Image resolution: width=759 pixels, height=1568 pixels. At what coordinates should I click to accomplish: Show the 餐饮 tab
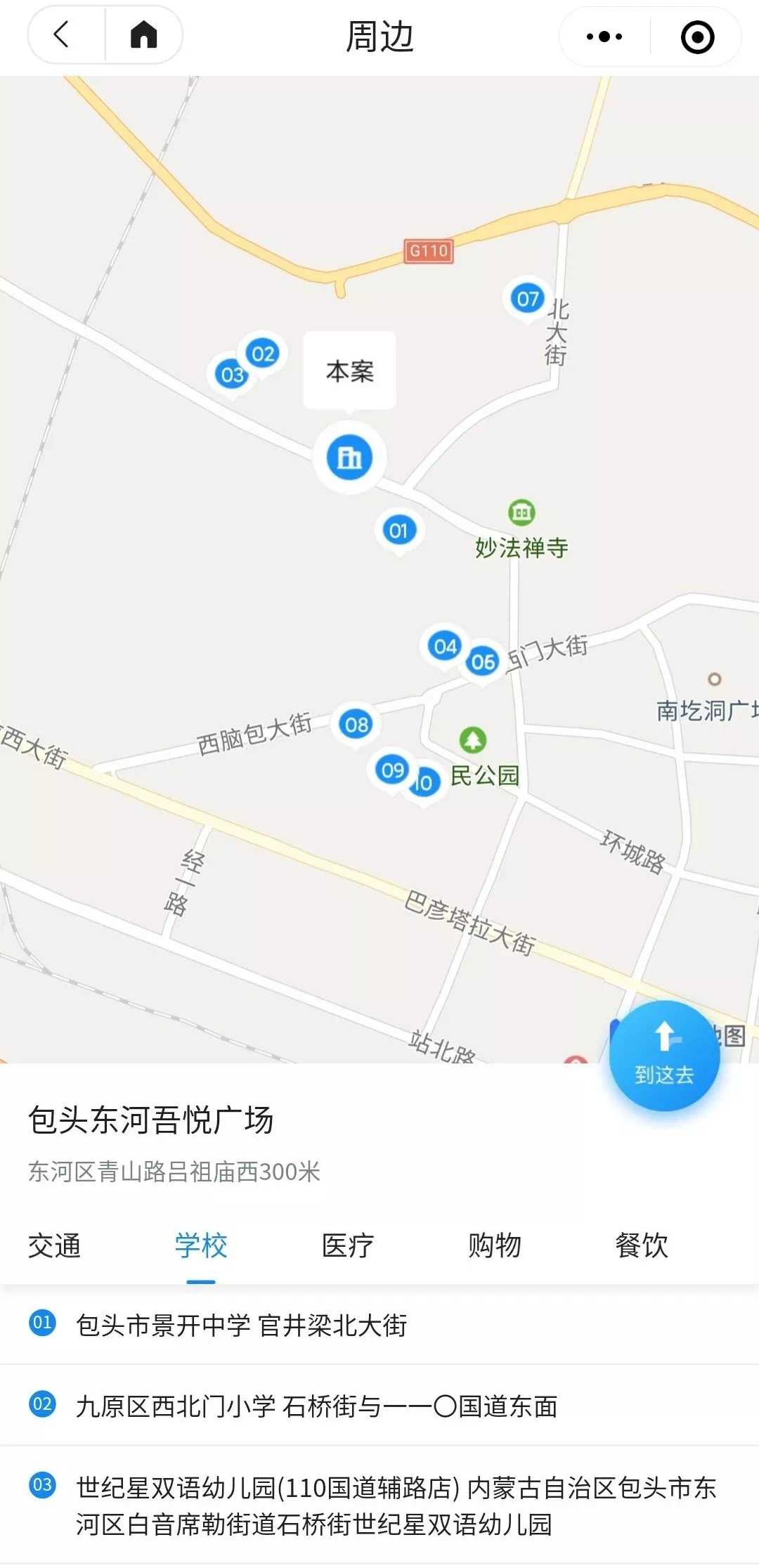pos(642,1245)
